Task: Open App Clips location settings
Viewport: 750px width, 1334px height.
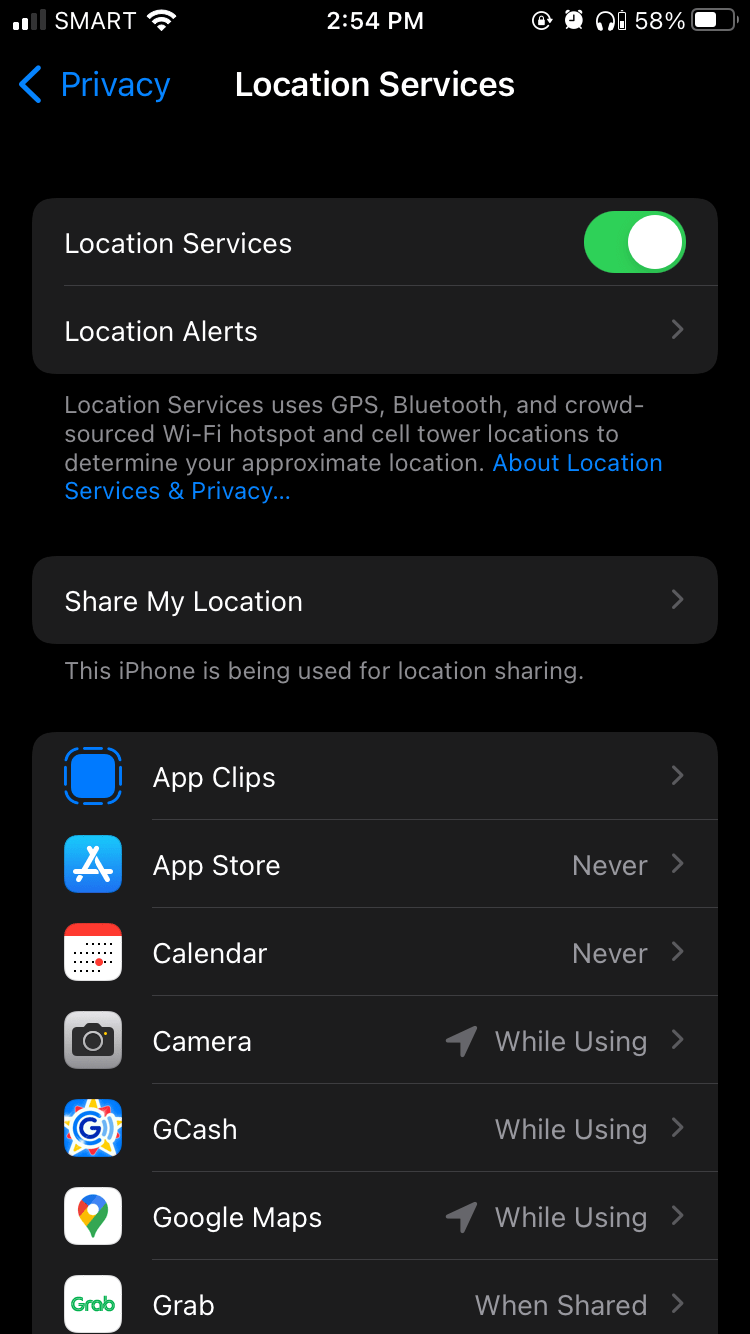Action: [x=375, y=777]
